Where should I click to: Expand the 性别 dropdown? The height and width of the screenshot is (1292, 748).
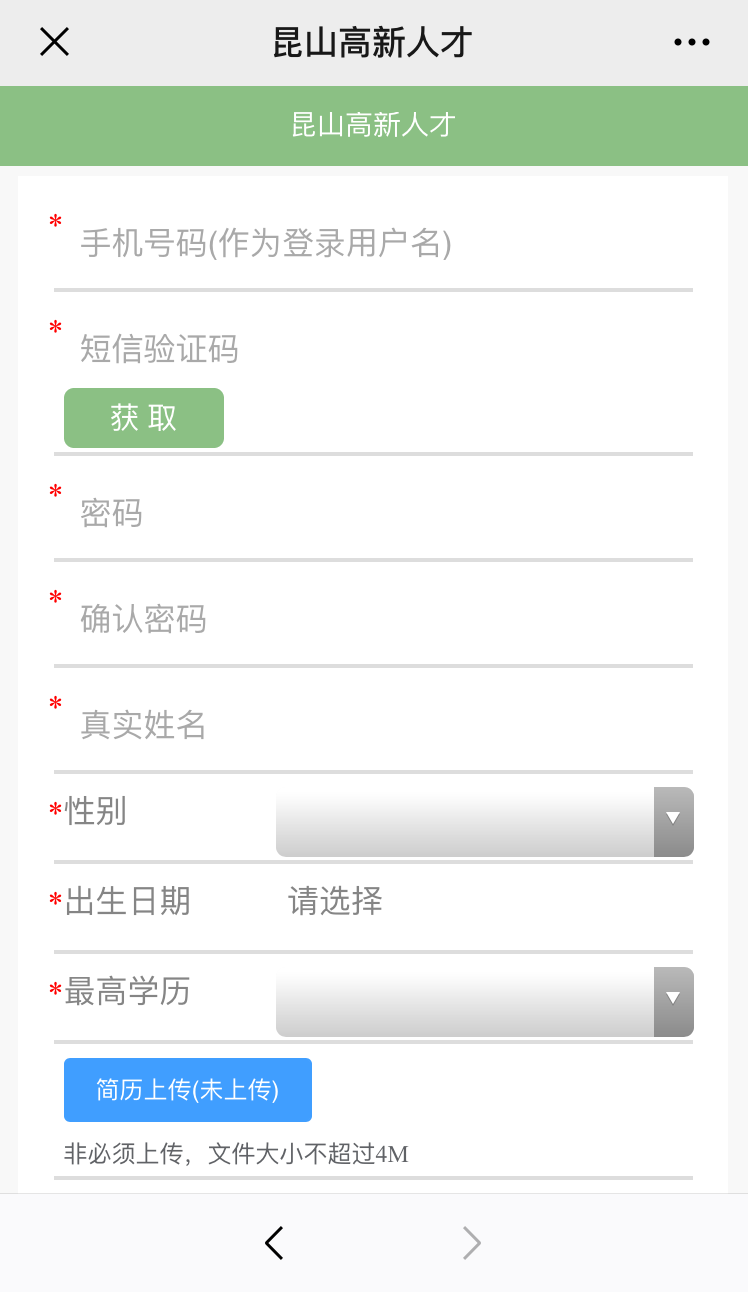tap(484, 822)
